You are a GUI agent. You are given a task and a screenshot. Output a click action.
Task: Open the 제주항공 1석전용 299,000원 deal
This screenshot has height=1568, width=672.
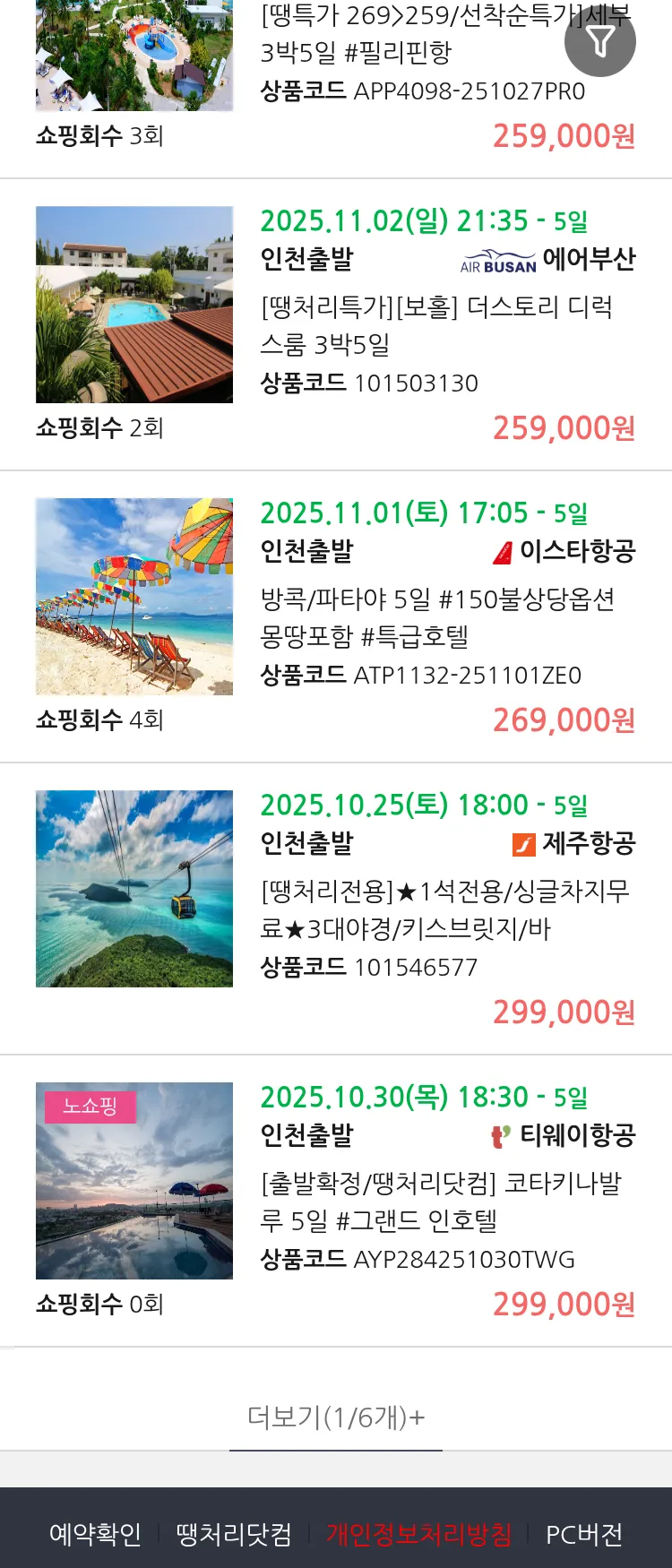click(x=444, y=909)
